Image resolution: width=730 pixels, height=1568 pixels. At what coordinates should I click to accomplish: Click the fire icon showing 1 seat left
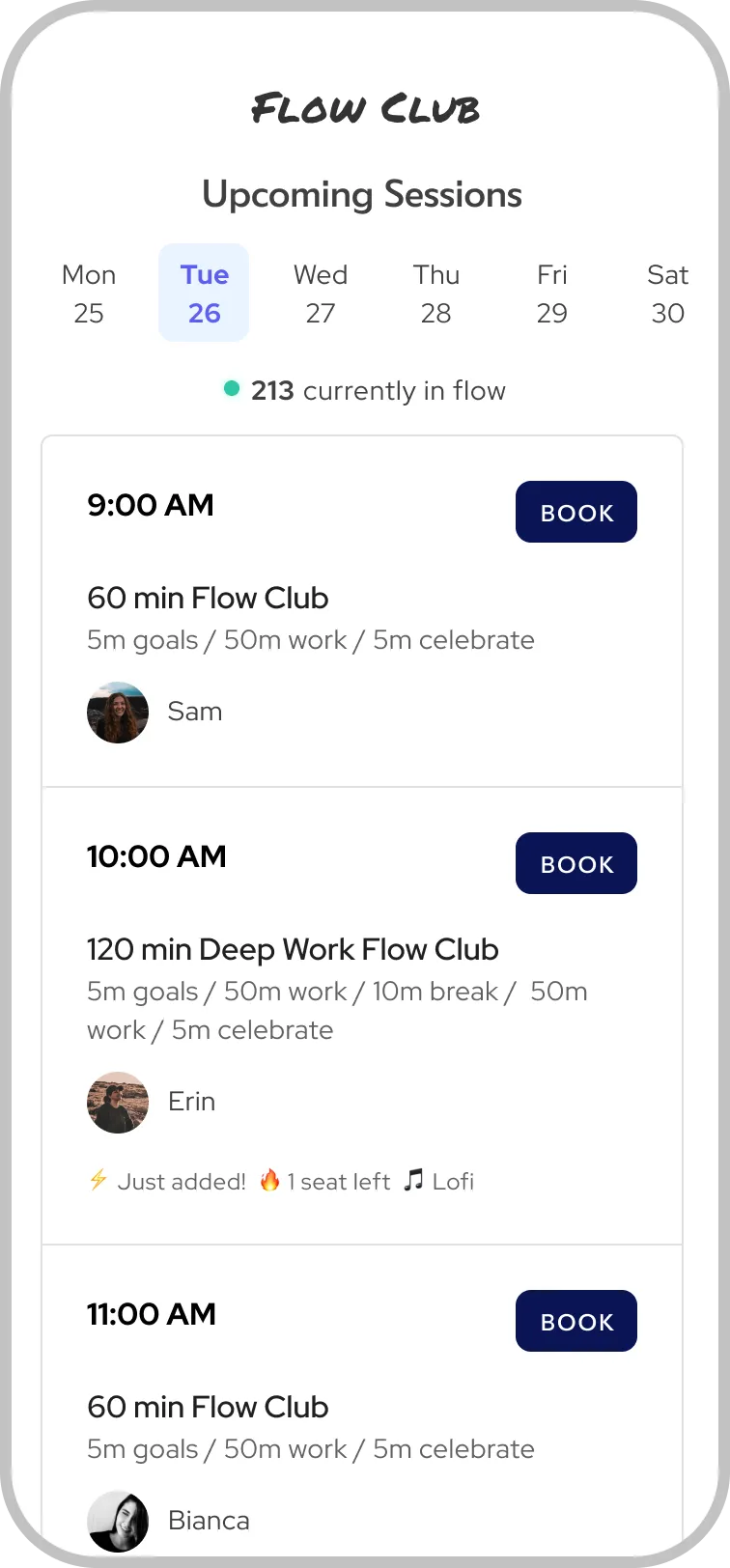click(271, 1180)
